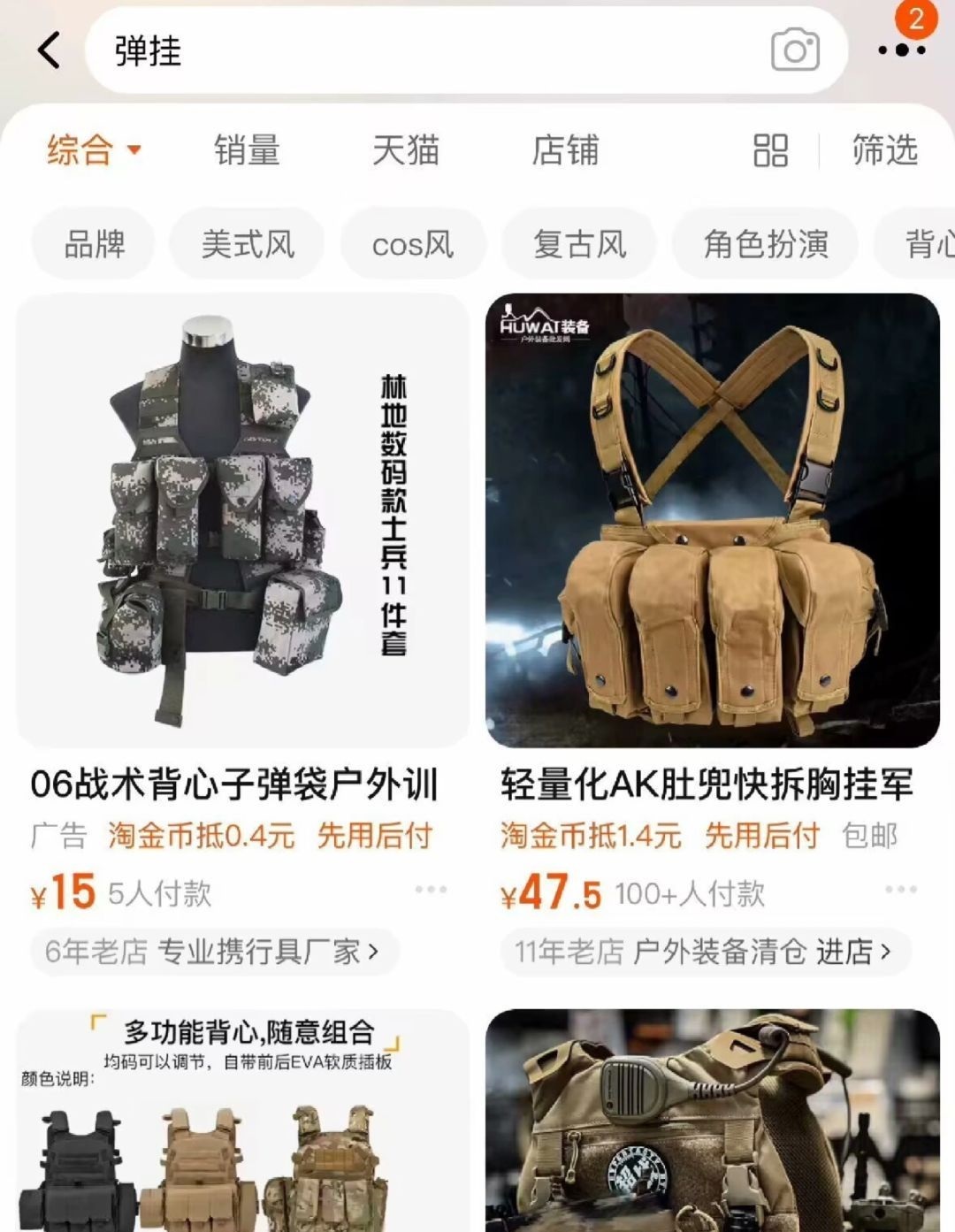The height and width of the screenshot is (1232, 955).
Task: Open the 多功能背心 product card
Action: 242,1123
